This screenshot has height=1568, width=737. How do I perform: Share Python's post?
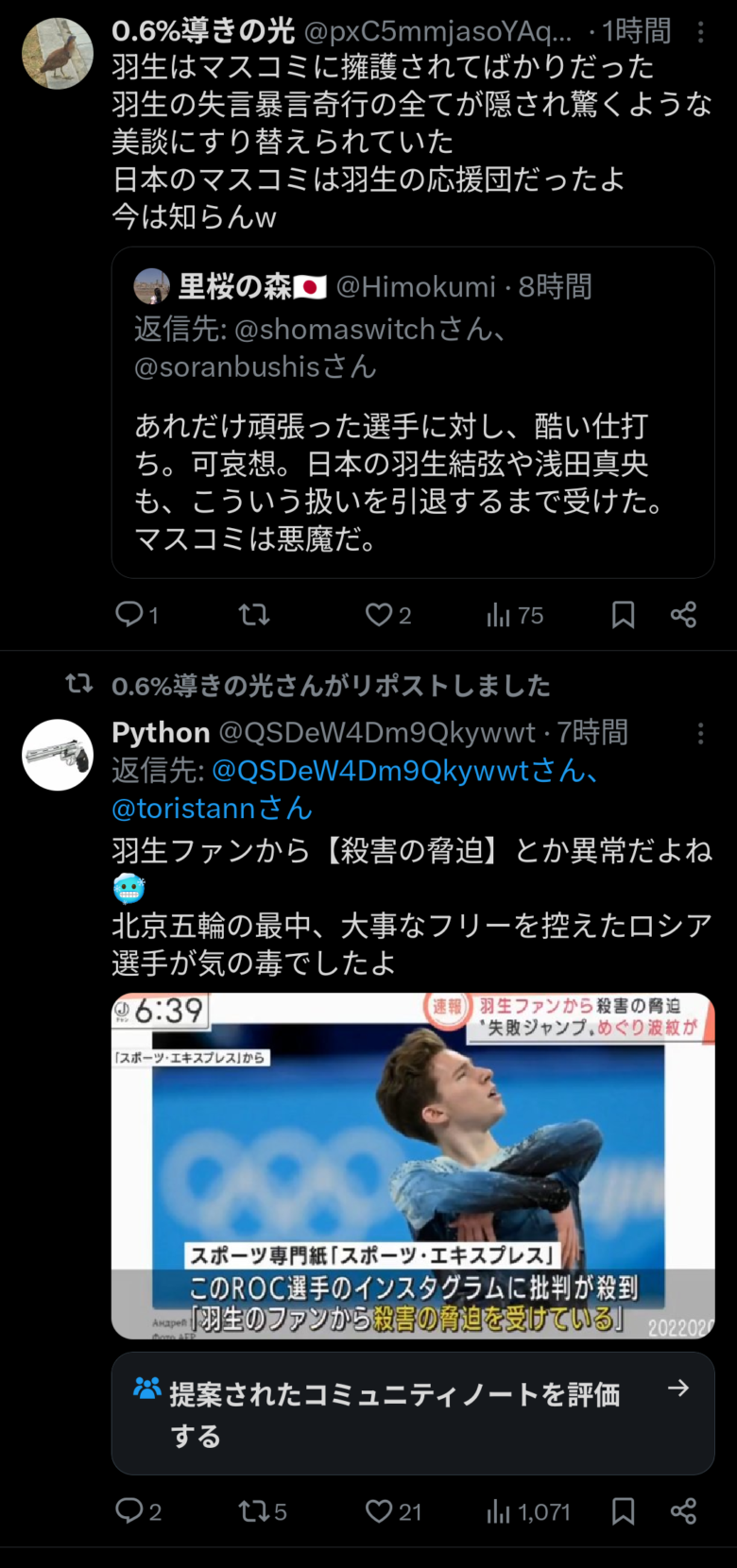point(683,1511)
